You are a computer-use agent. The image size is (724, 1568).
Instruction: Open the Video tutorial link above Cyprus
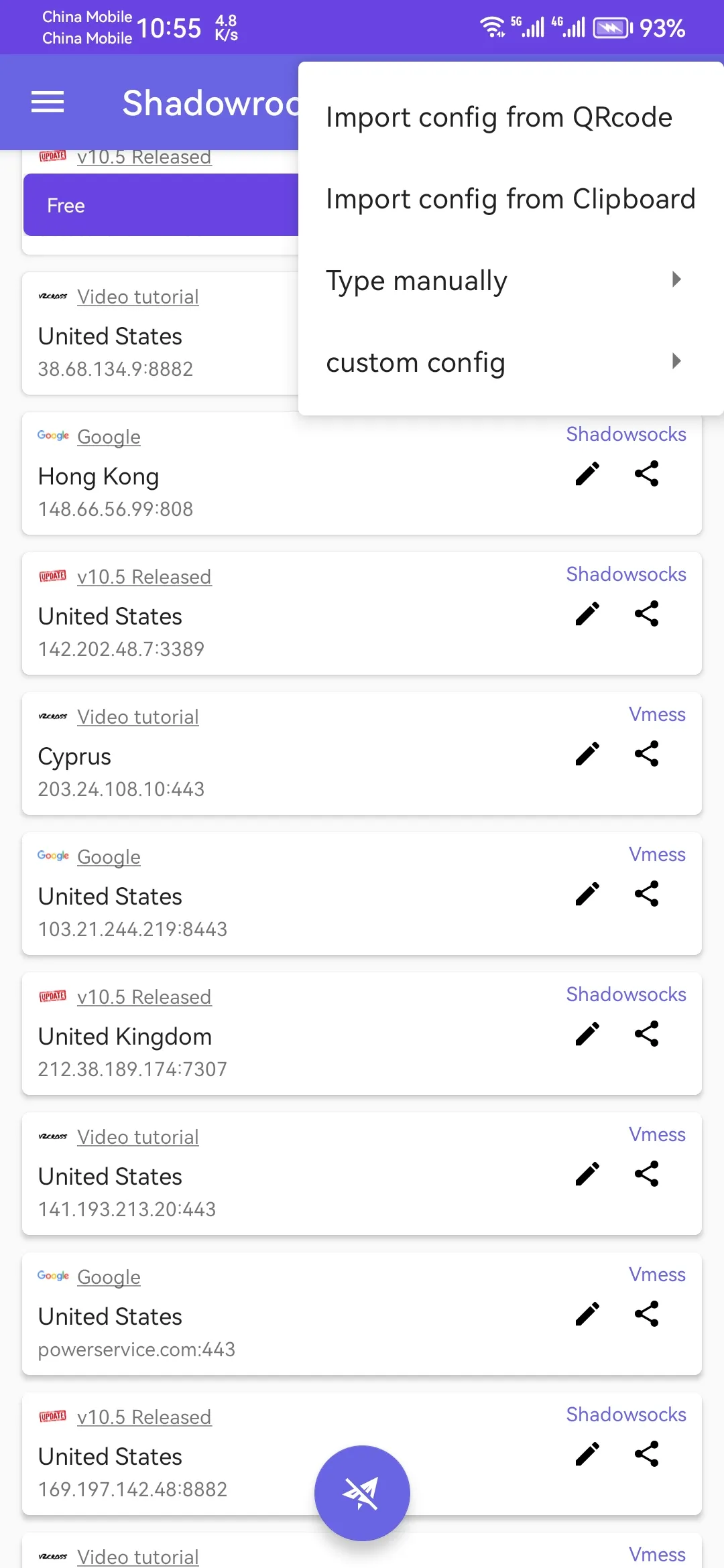137,716
